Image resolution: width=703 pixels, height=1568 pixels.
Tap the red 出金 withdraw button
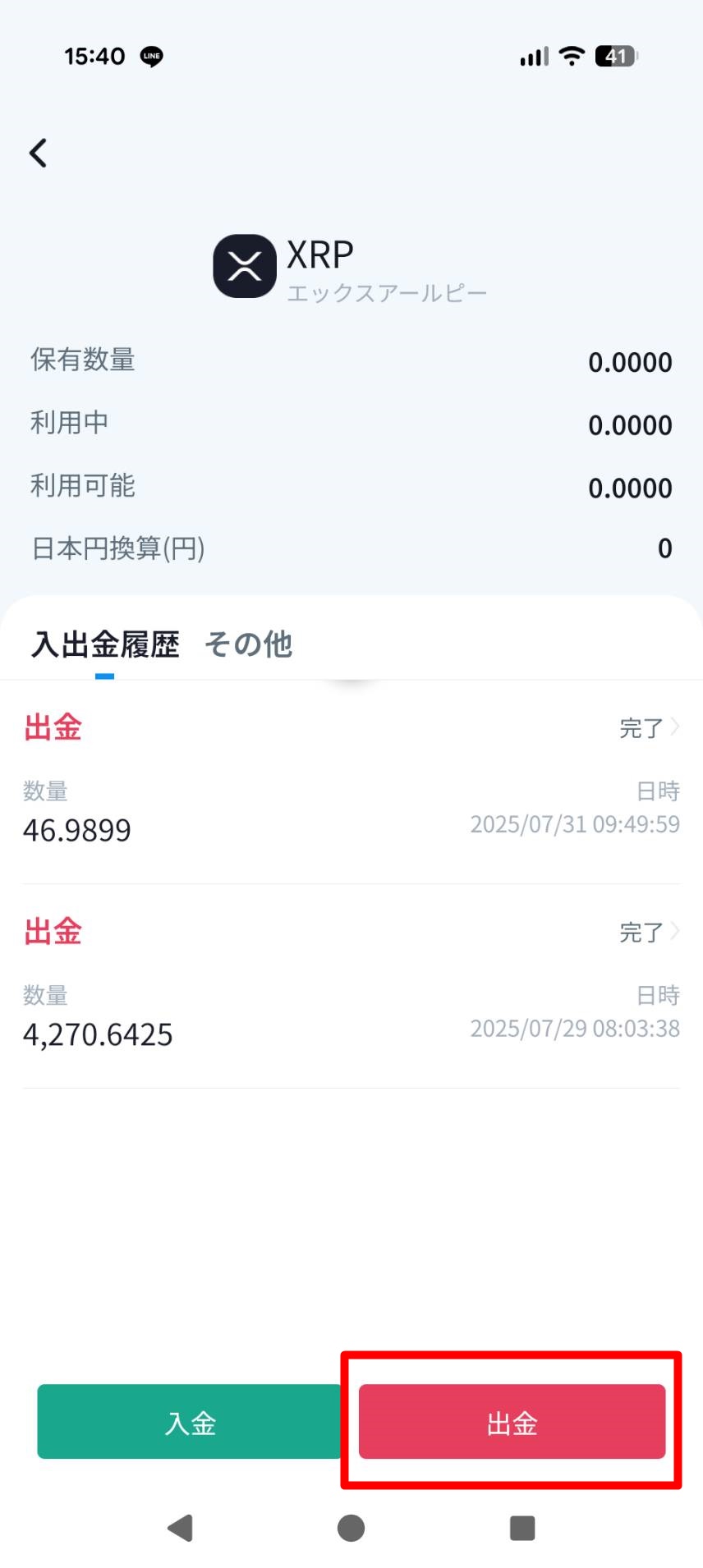coord(512,1422)
